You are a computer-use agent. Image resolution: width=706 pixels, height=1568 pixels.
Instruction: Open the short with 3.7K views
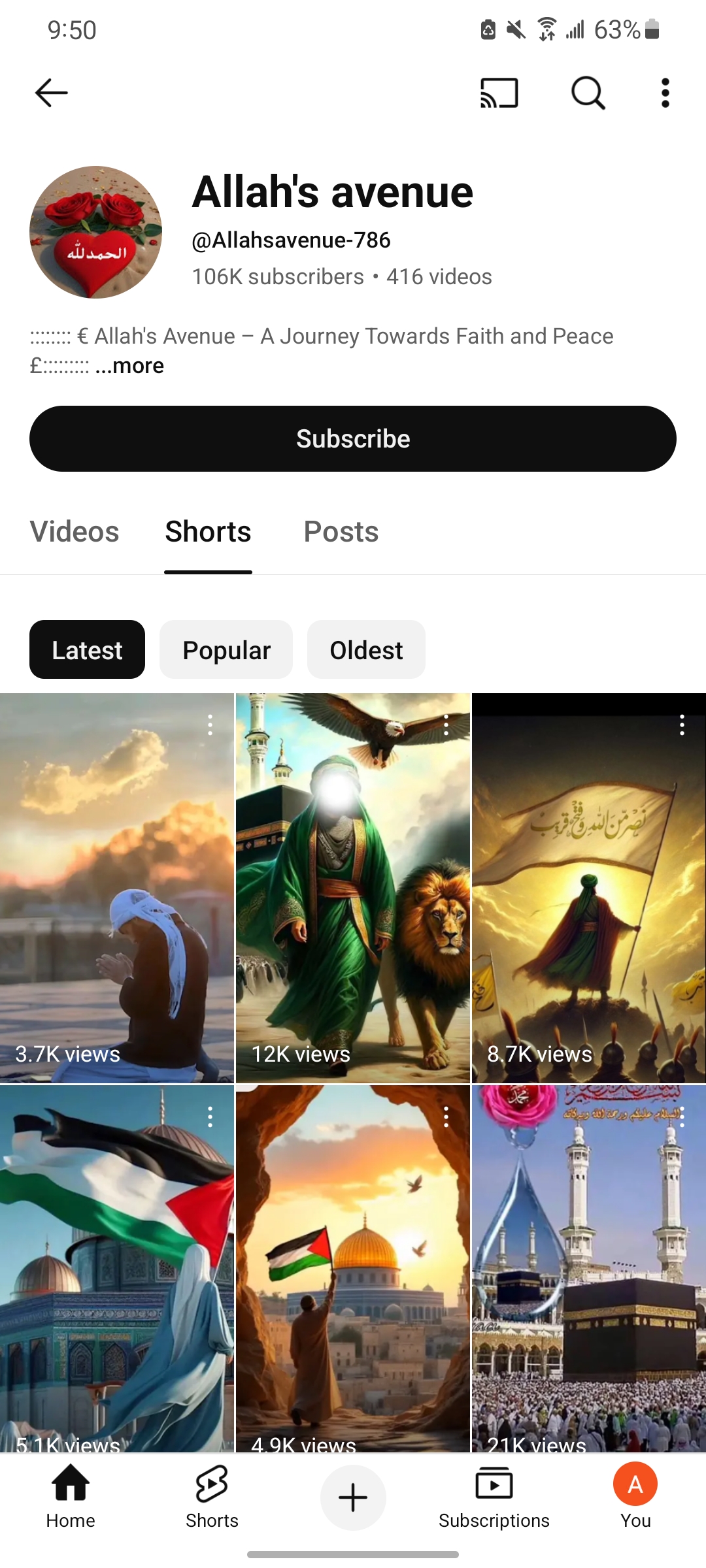[x=117, y=888]
